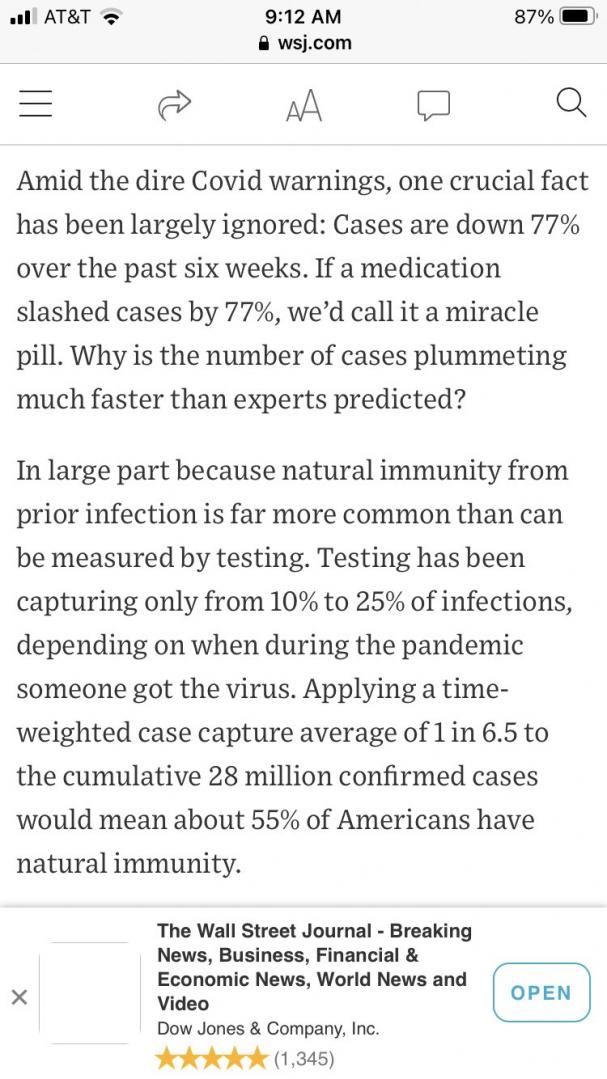Adjust the article text size
The height and width of the screenshot is (1079, 607).
(303, 106)
